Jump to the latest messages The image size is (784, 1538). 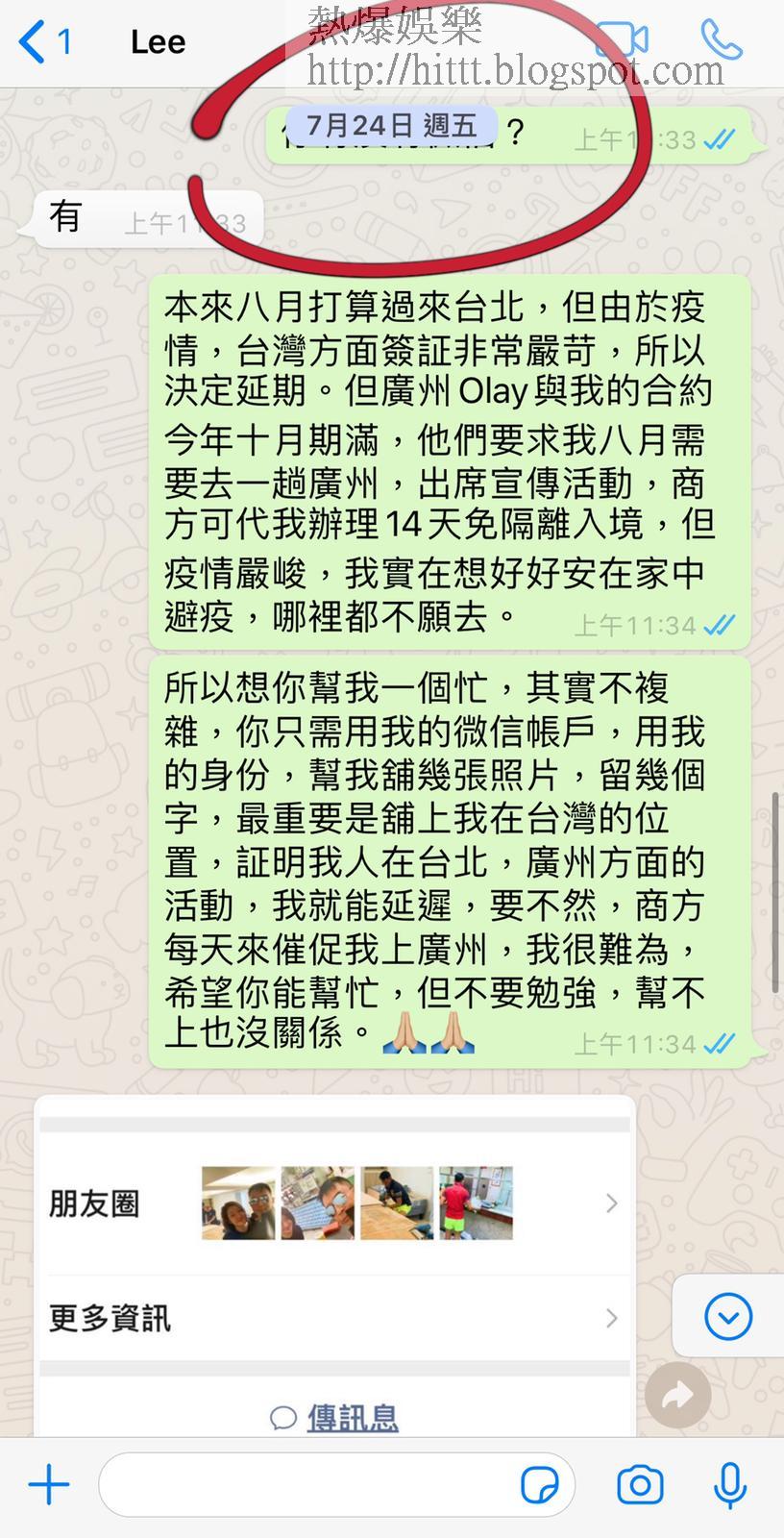pyautogui.click(x=727, y=1316)
